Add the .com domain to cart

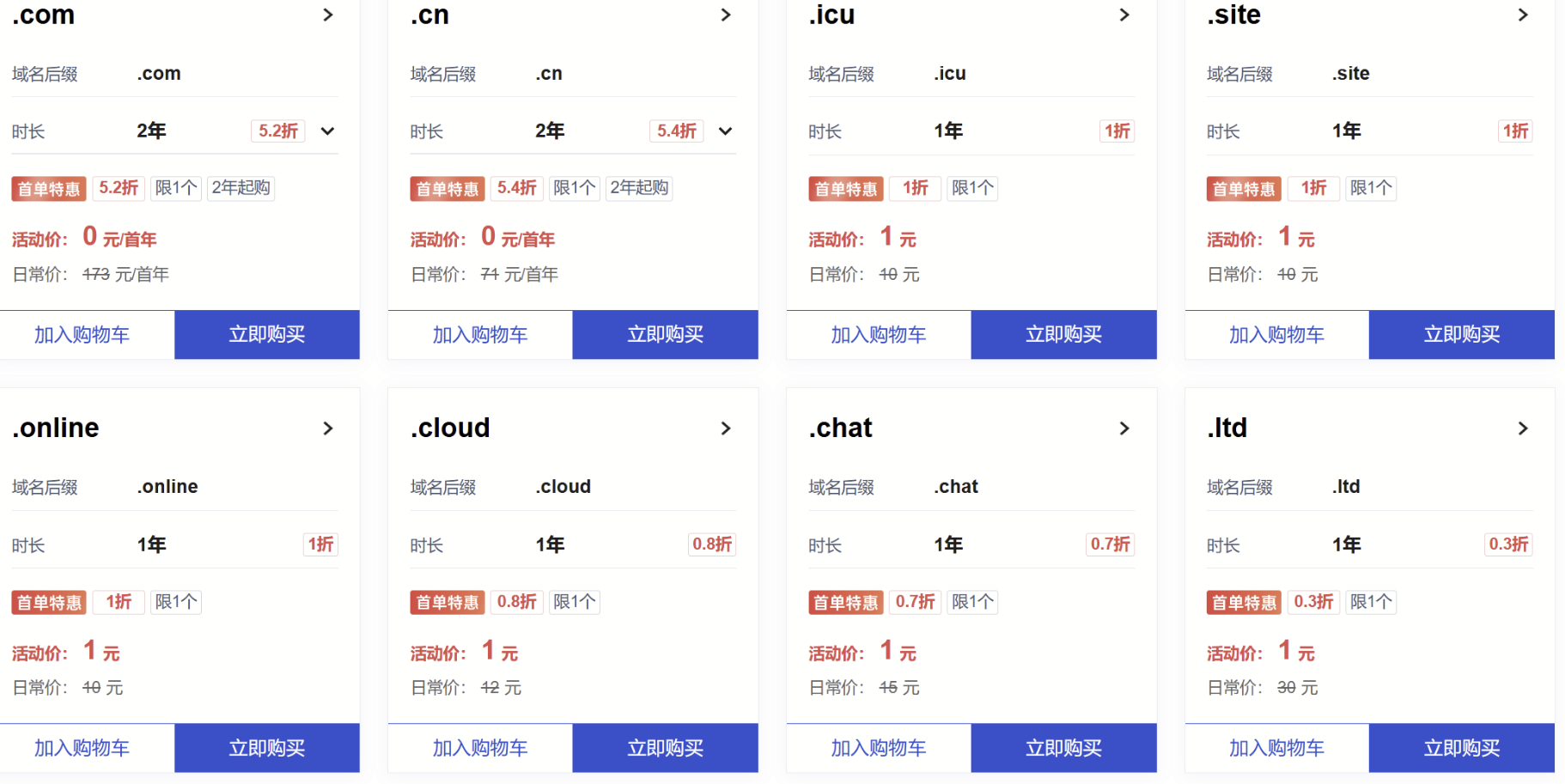tap(82, 335)
